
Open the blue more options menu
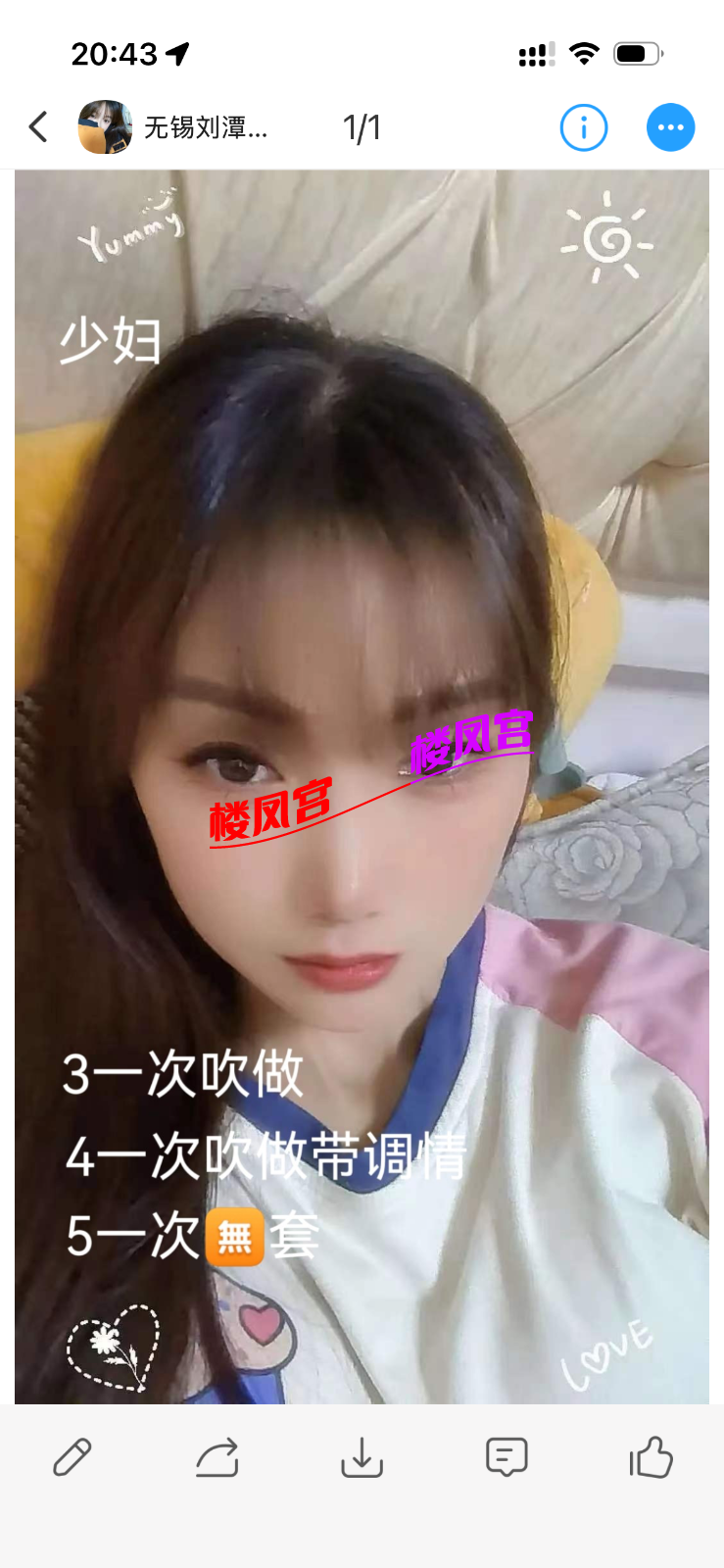(x=671, y=127)
